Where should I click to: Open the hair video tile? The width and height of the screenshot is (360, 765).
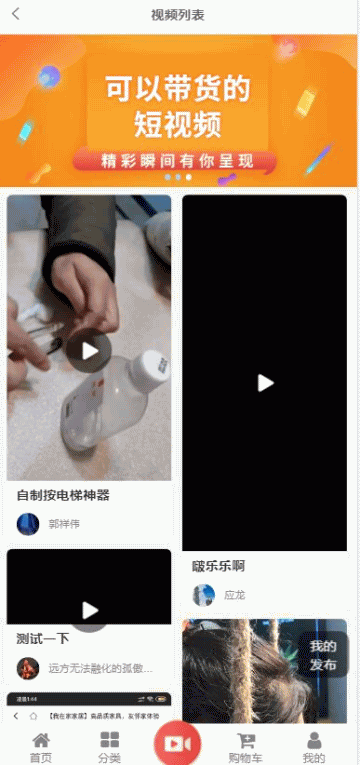point(264,671)
